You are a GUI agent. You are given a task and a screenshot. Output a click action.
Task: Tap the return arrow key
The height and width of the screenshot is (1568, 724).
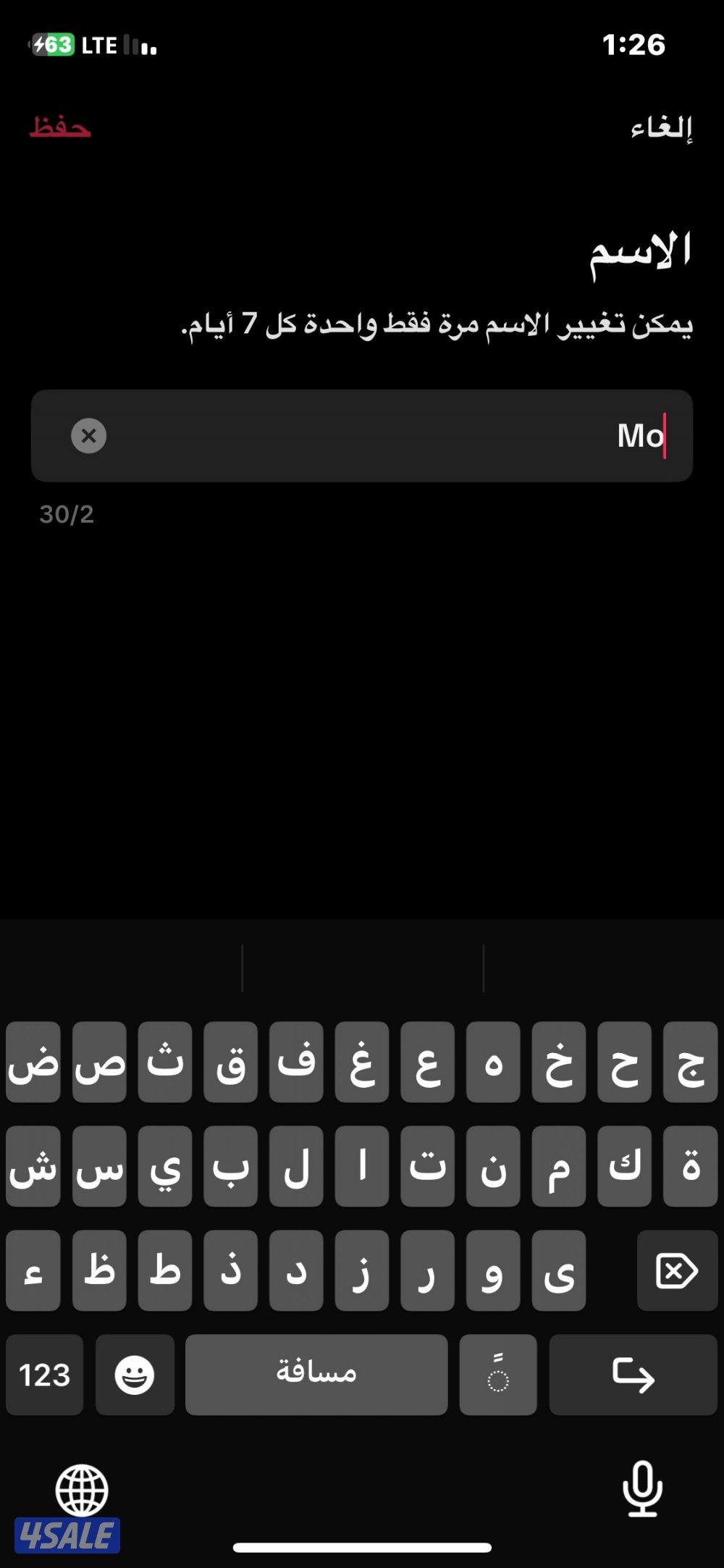[x=633, y=1373]
